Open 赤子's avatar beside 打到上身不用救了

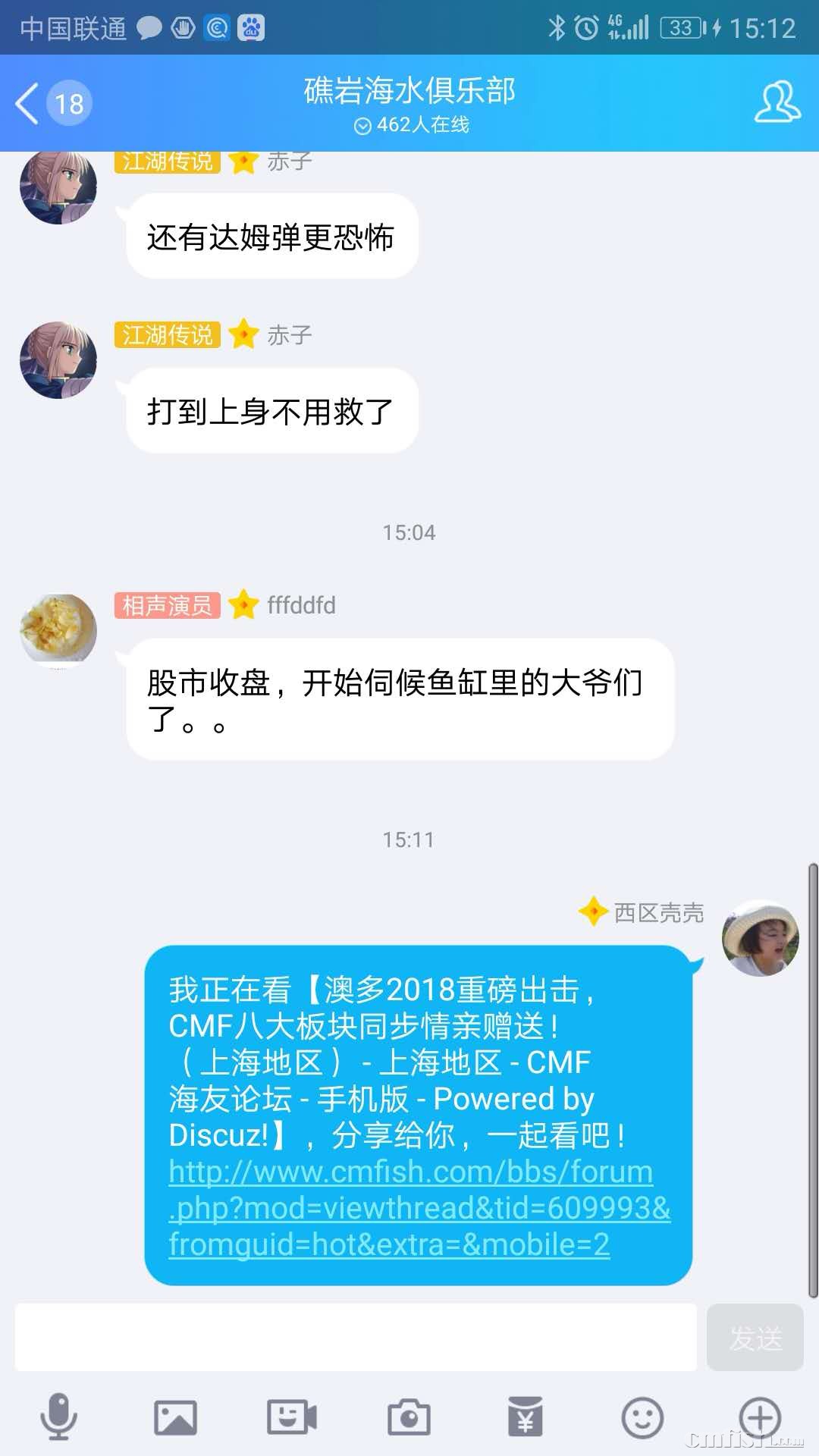click(58, 360)
